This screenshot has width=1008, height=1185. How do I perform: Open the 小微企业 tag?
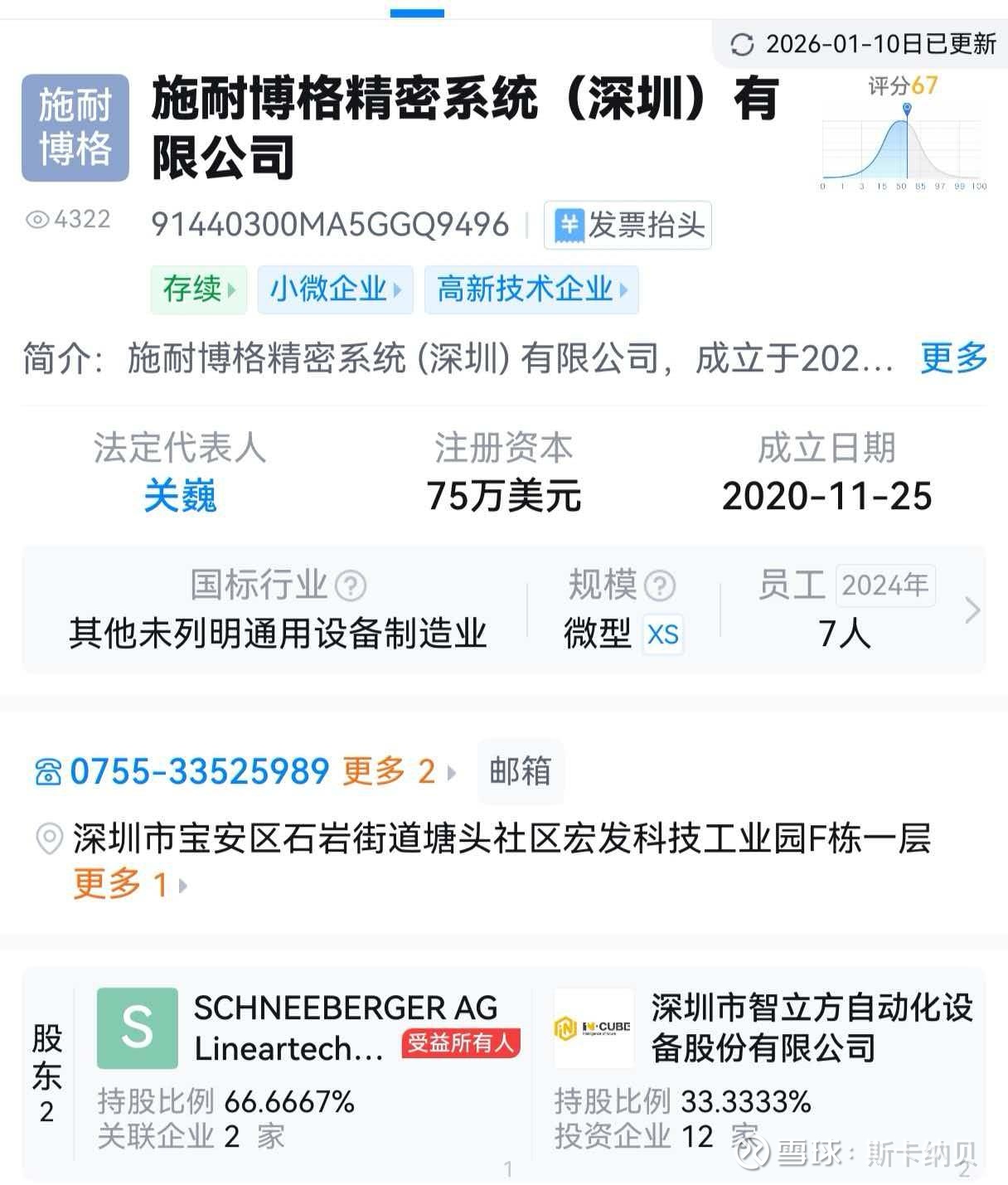coord(336,289)
